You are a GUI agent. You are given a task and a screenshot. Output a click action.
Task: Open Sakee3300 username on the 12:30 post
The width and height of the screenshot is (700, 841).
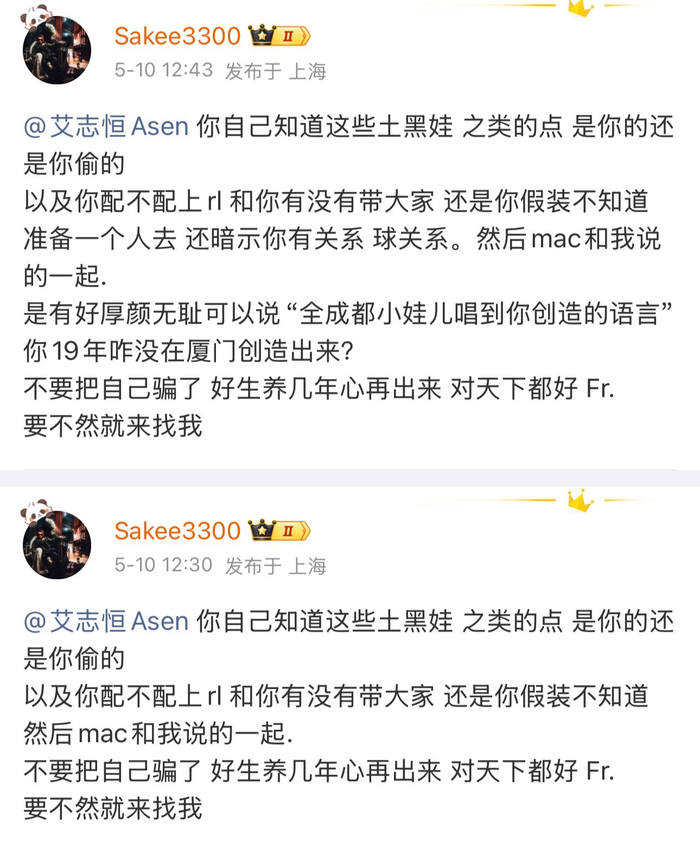tap(177, 531)
